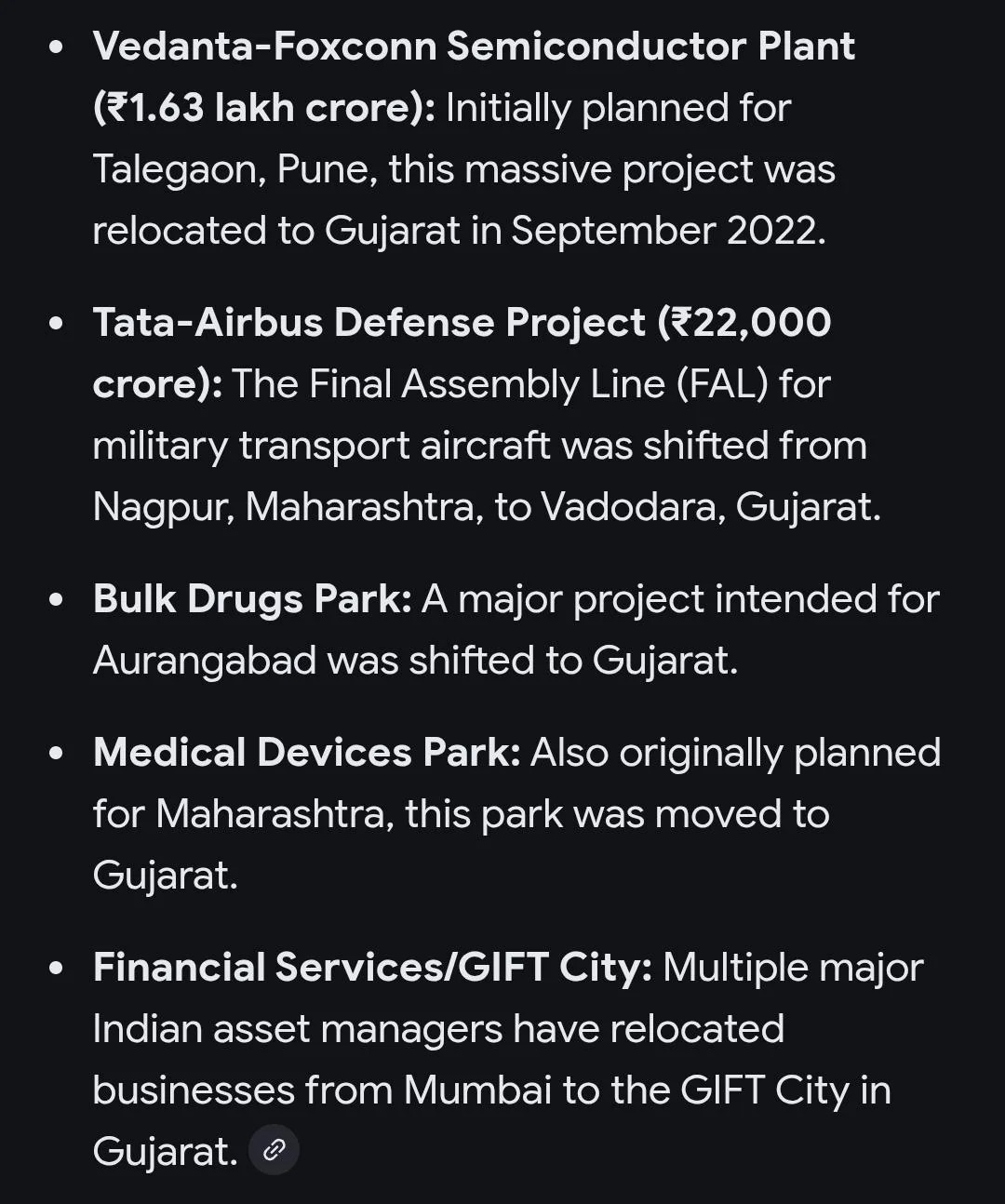Viewport: 1005px width, 1204px height.
Task: Open the source link after GIFT City paragraph
Action: tap(274, 1150)
